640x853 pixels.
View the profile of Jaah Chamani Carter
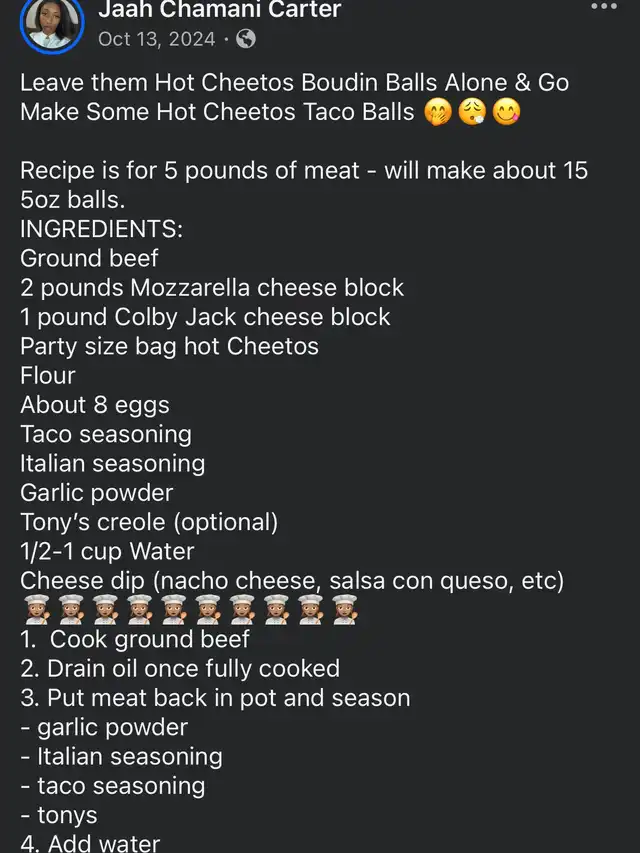coord(220,10)
